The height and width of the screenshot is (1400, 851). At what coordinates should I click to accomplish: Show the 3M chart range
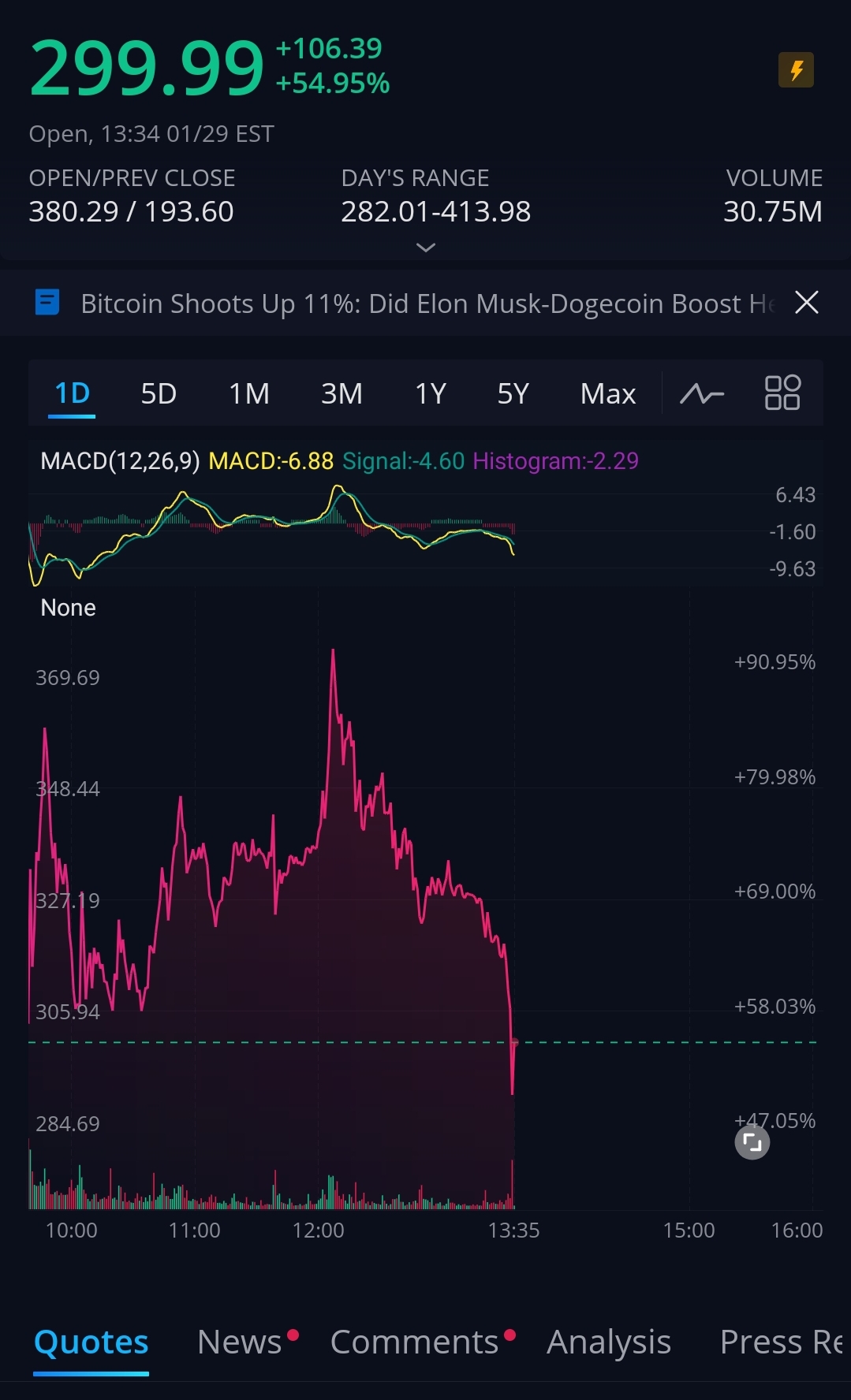[x=342, y=393]
